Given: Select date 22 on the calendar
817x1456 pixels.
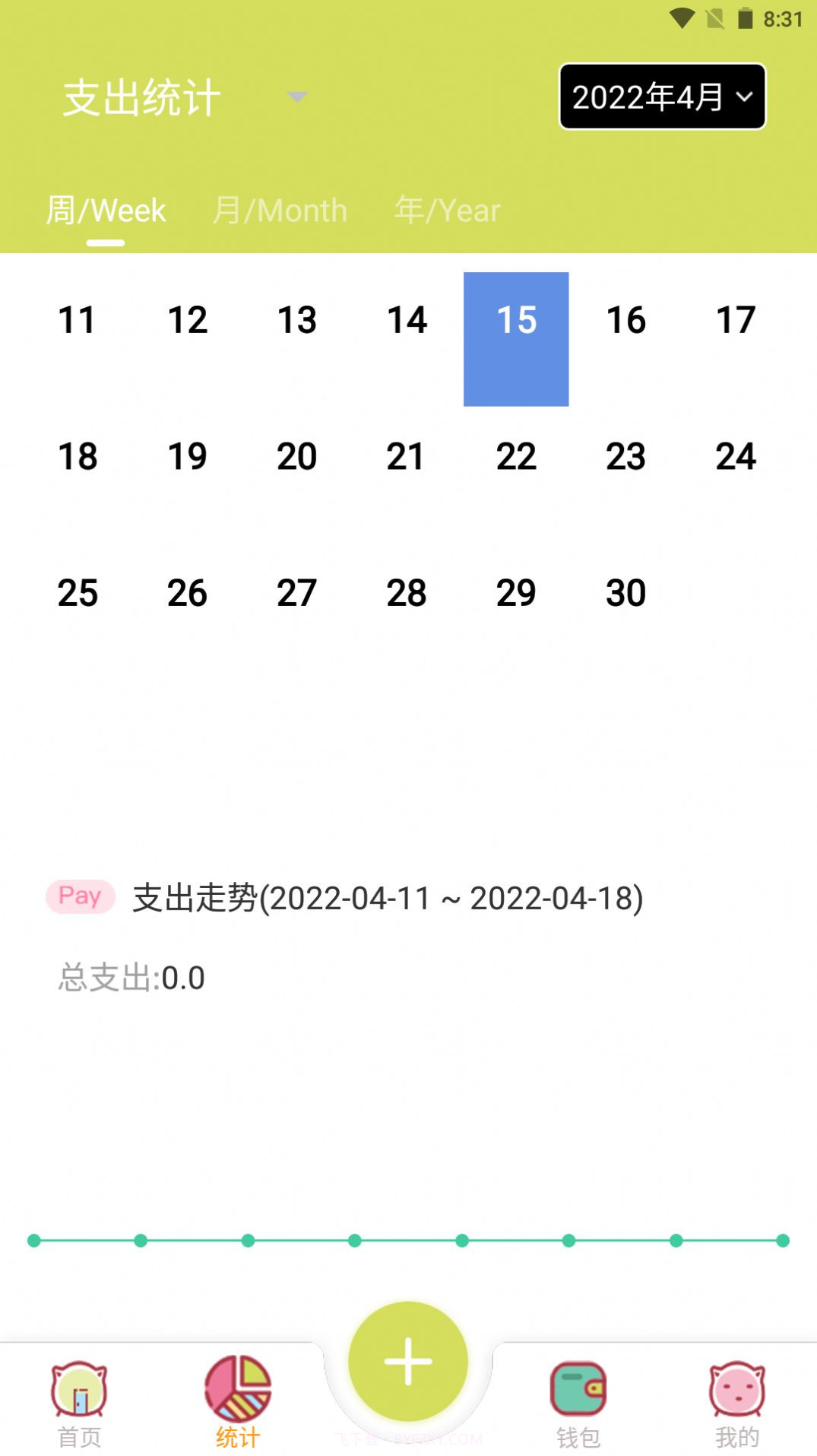Looking at the screenshot, I should (516, 457).
